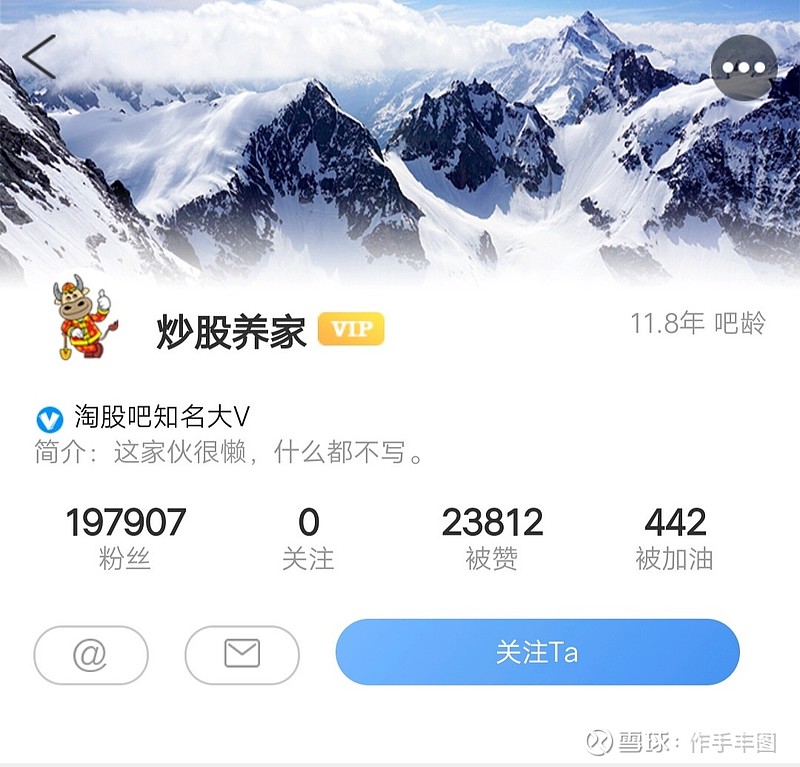
Task: View the 197907 粉丝 followers list
Action: [125, 538]
